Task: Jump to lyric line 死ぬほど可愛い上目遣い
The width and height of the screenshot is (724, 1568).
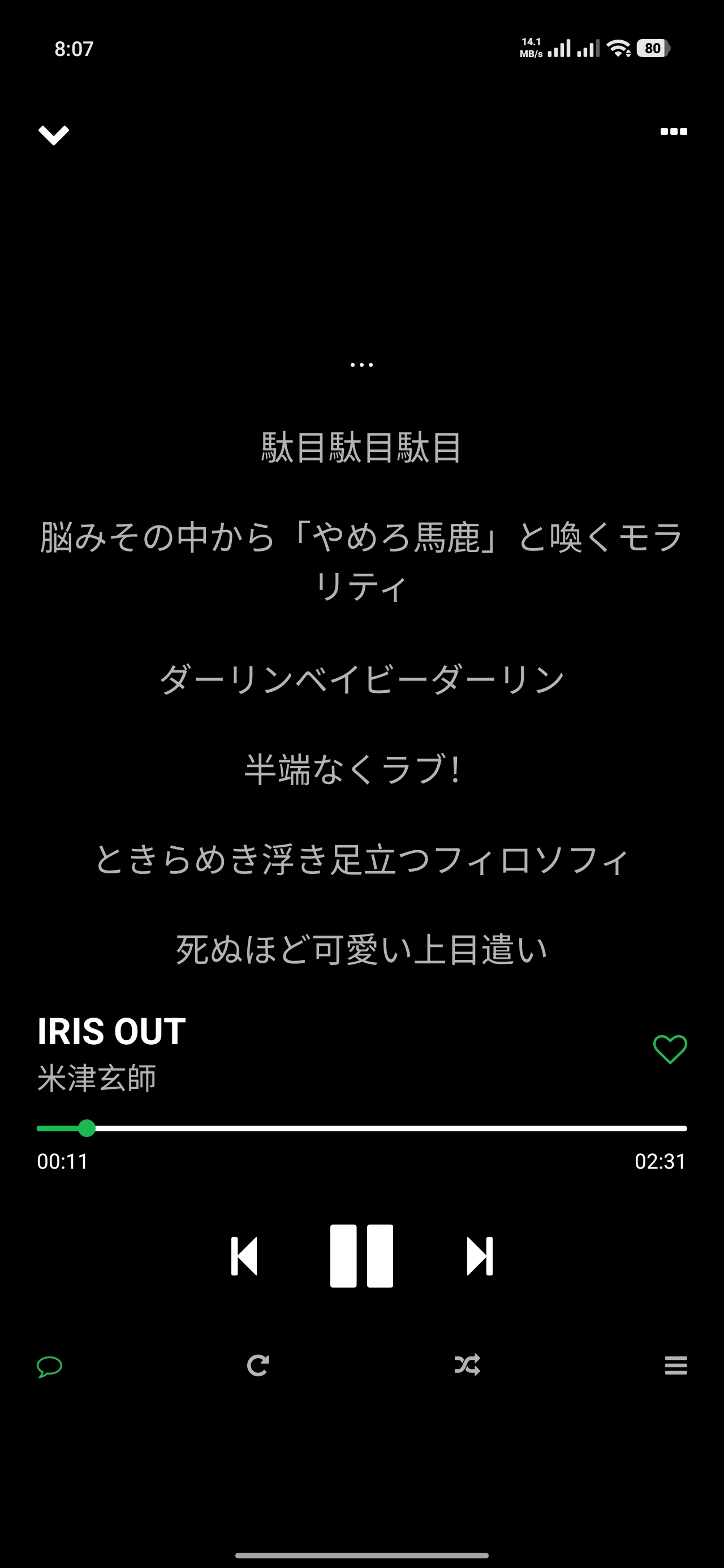Action: point(361,950)
